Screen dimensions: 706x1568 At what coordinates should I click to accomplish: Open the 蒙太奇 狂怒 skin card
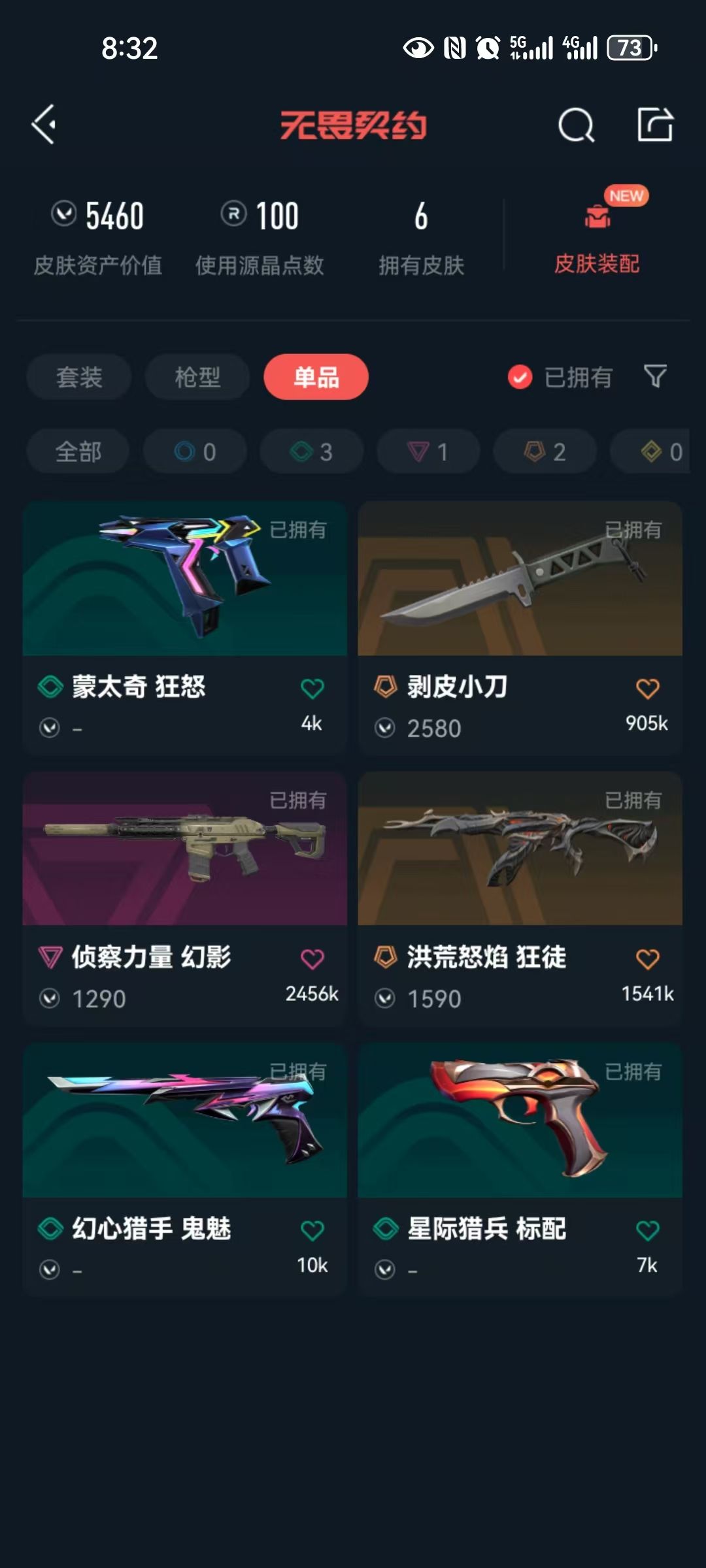[x=185, y=629]
